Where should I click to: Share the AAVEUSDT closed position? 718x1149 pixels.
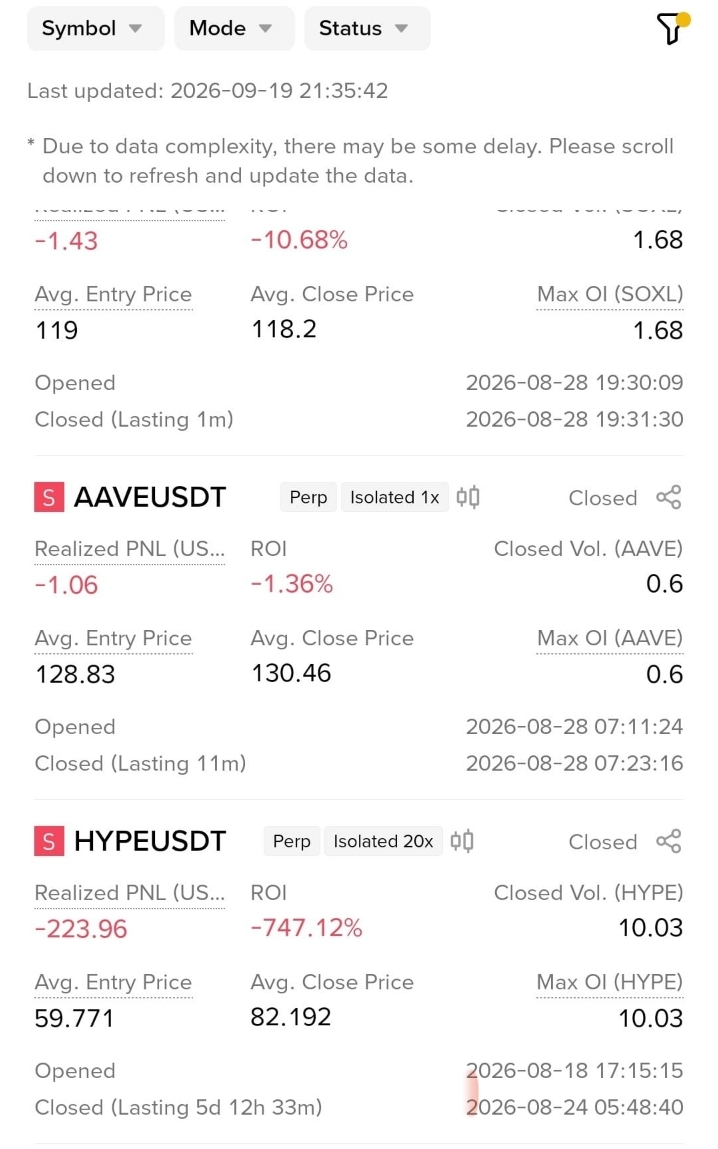click(x=668, y=498)
